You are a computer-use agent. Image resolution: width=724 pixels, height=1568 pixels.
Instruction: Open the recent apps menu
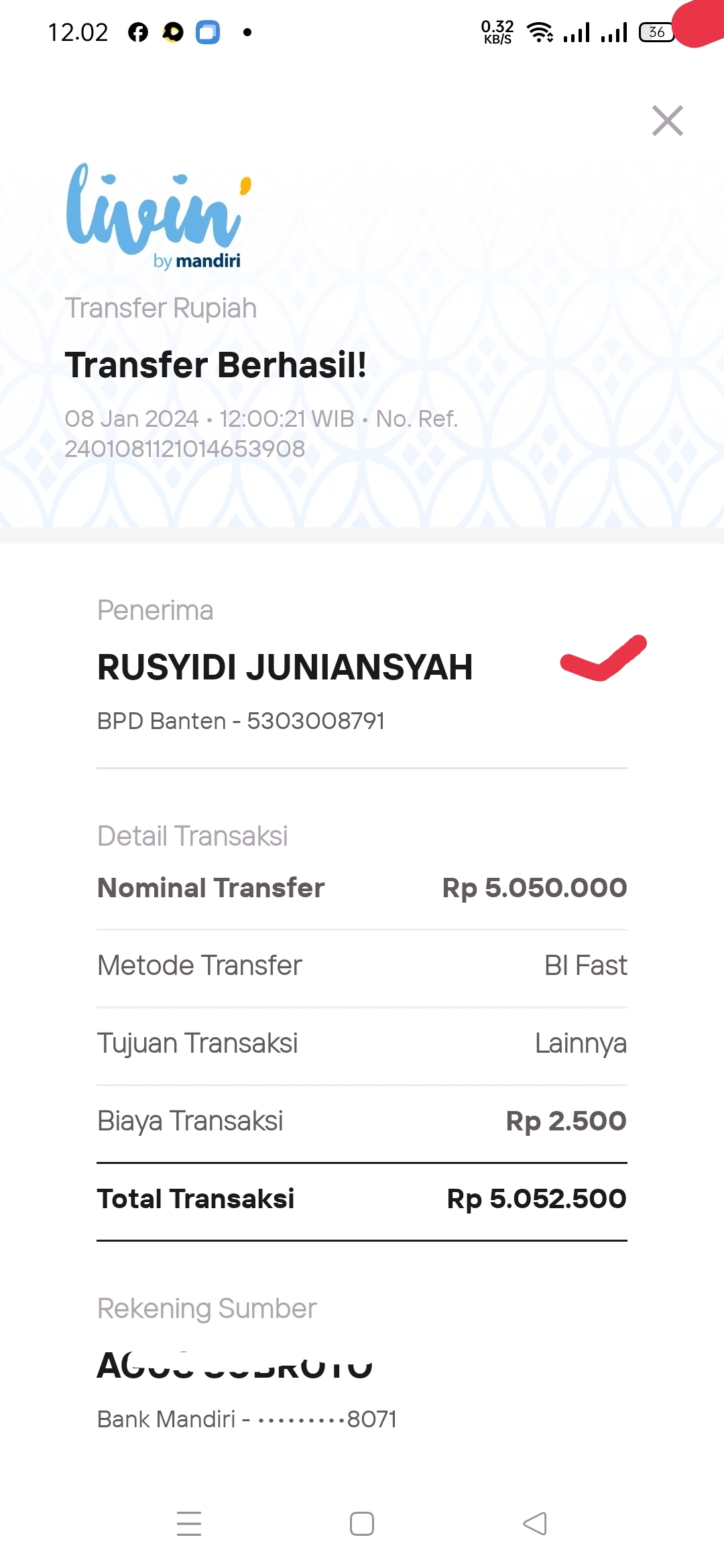189,1523
